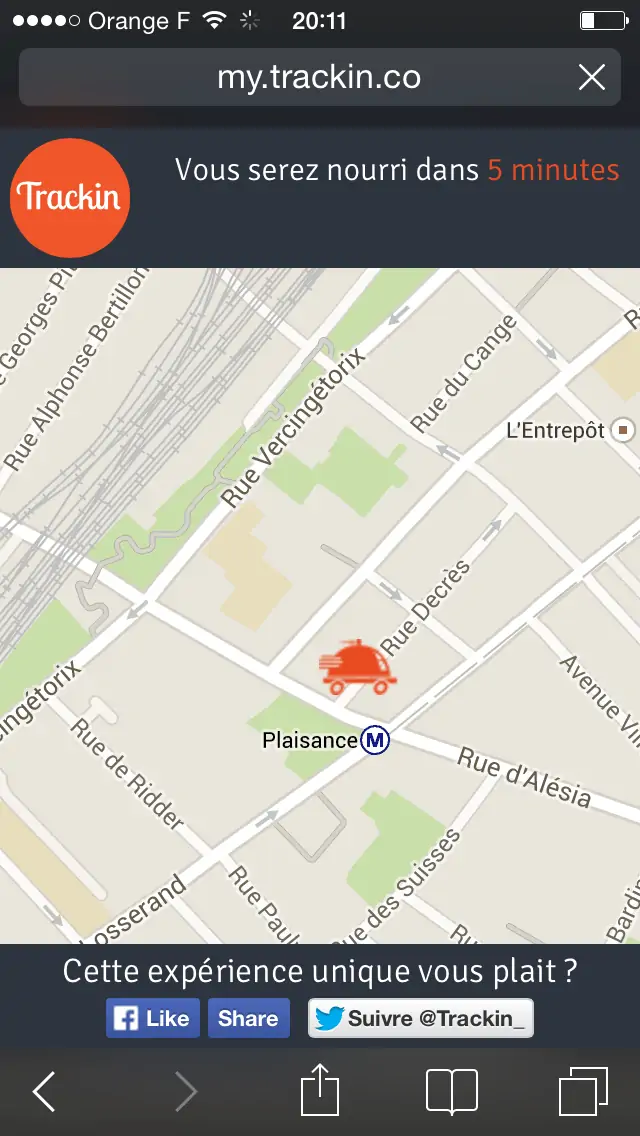Select the Plaisance metro station marker
640x1136 pixels.
pos(375,740)
